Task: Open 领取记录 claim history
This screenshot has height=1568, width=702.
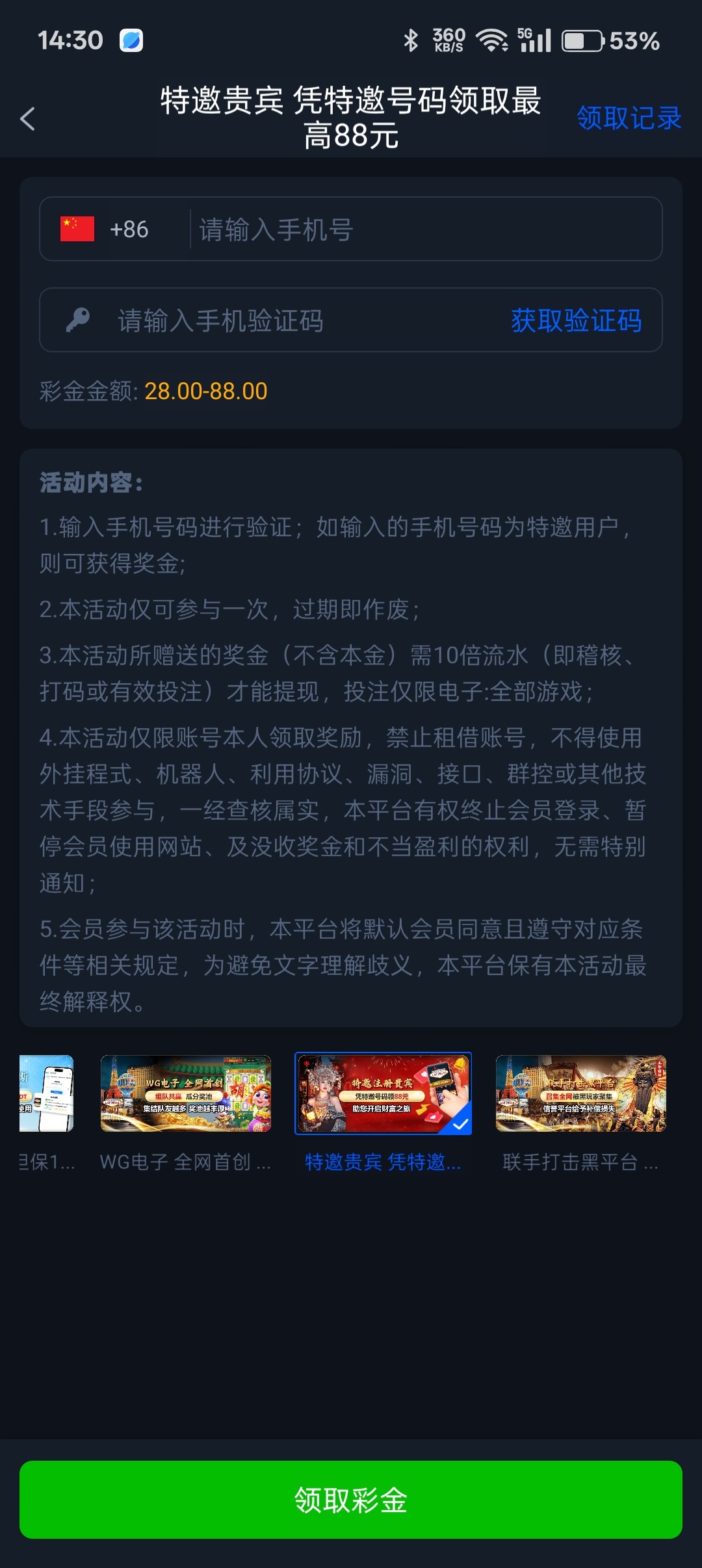Action: tap(629, 118)
